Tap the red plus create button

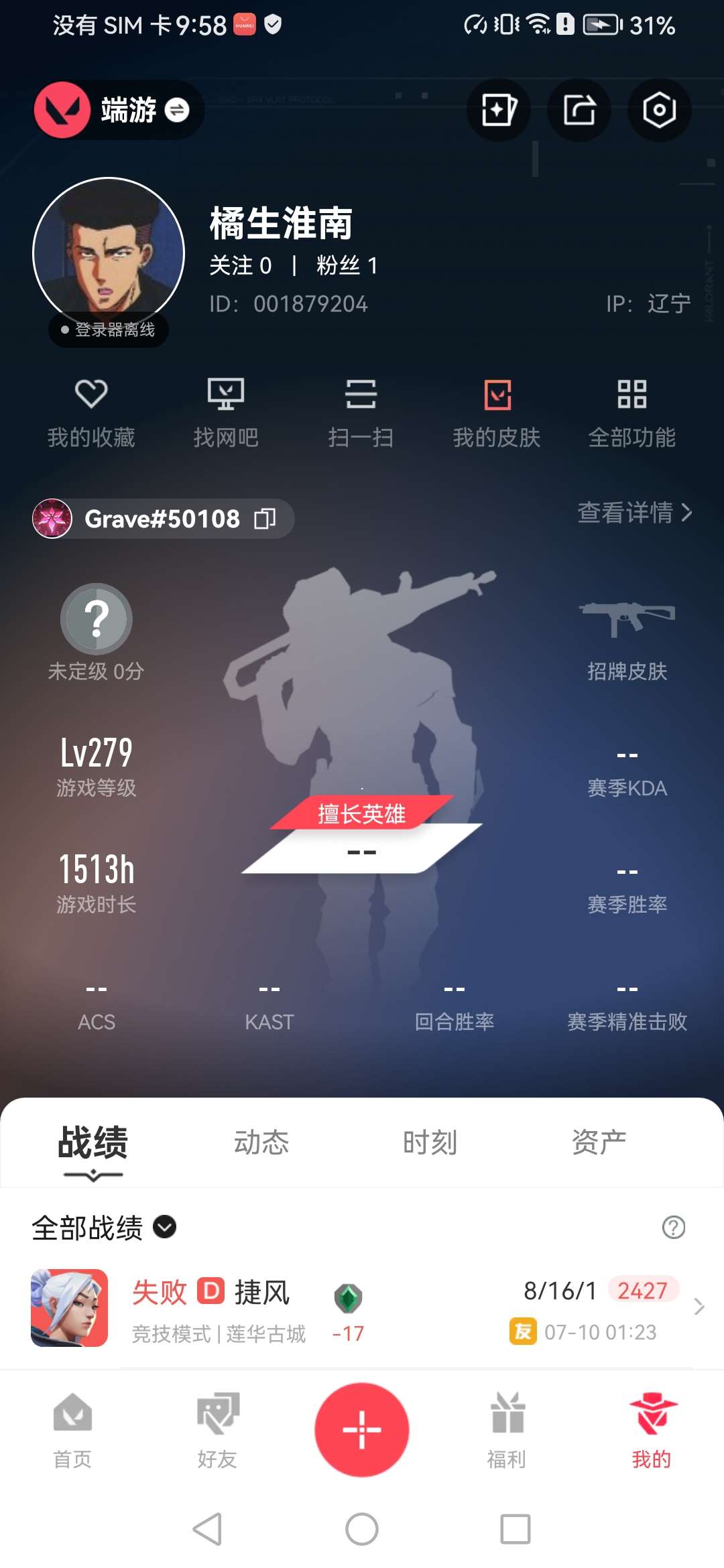coord(362,1429)
